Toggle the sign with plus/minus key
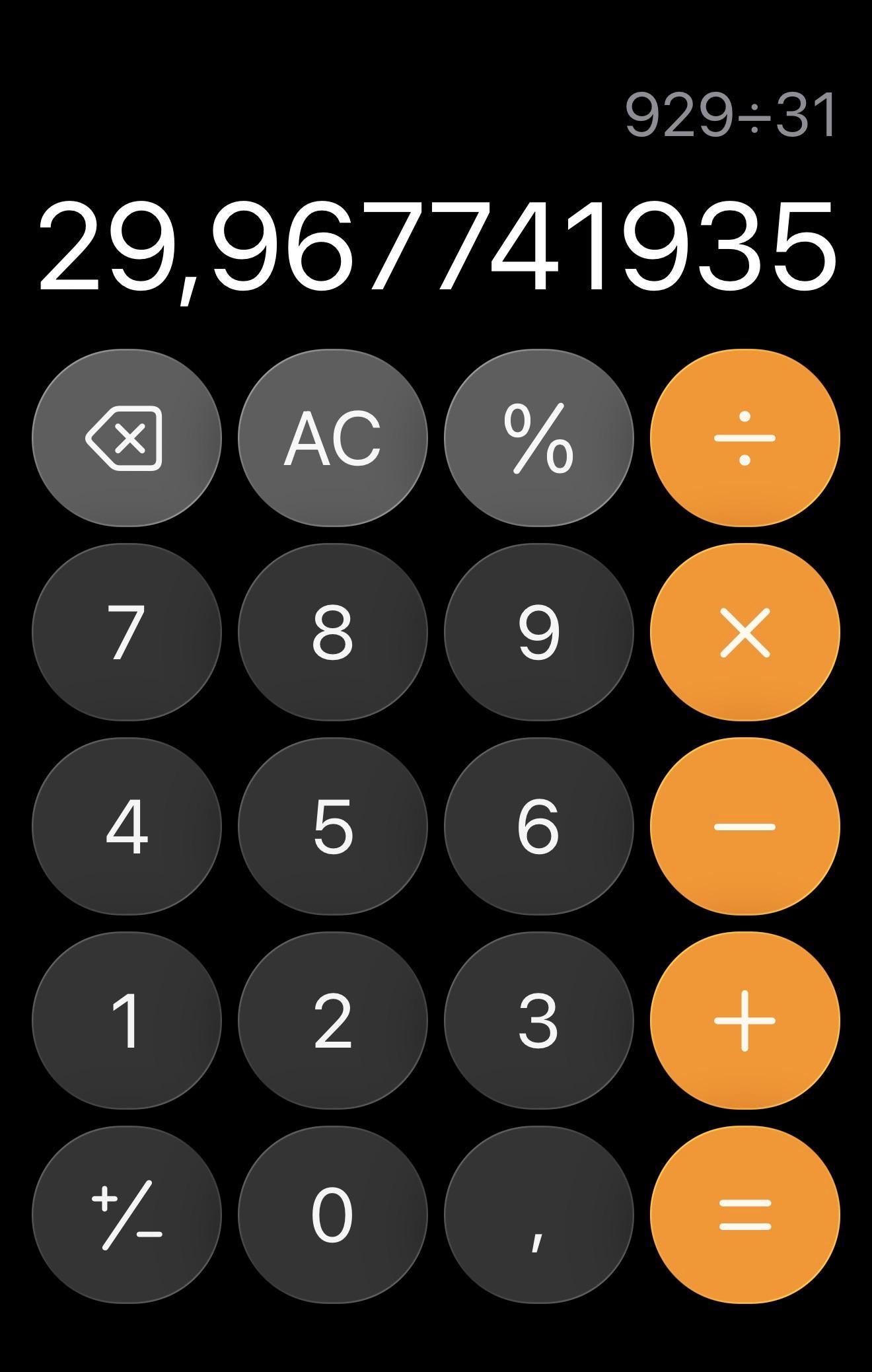Viewport: 872px width, 1372px height. pyautogui.click(x=126, y=1215)
